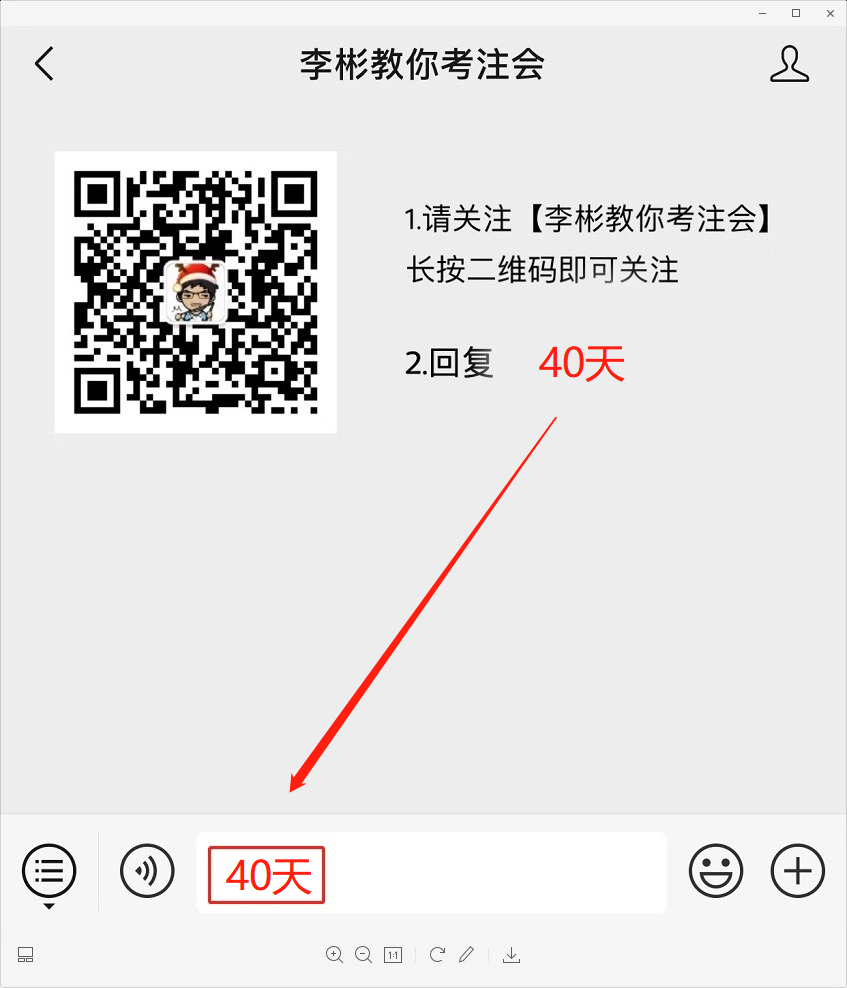Click the QR code in the image

[x=195, y=291]
